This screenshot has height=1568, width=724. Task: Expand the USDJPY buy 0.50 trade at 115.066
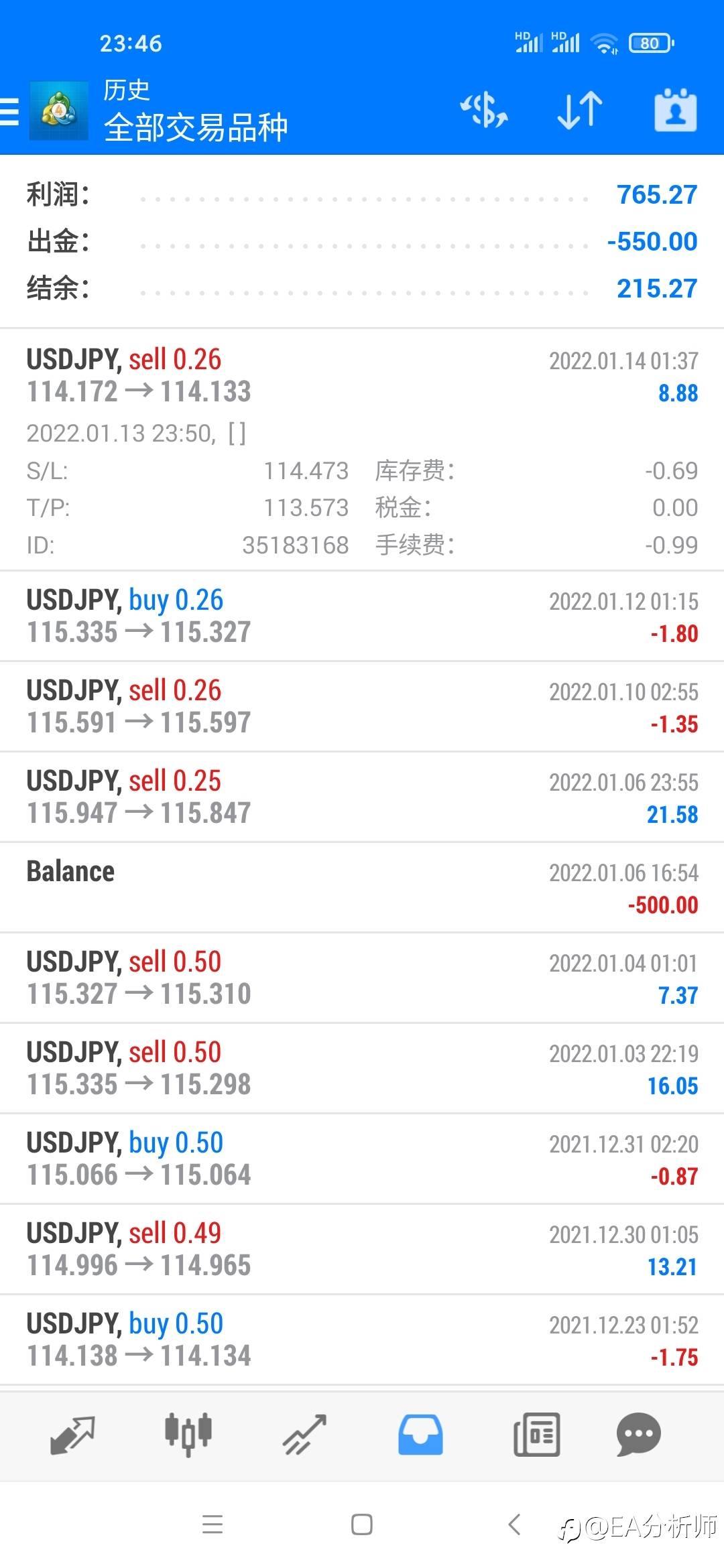pos(362,1159)
